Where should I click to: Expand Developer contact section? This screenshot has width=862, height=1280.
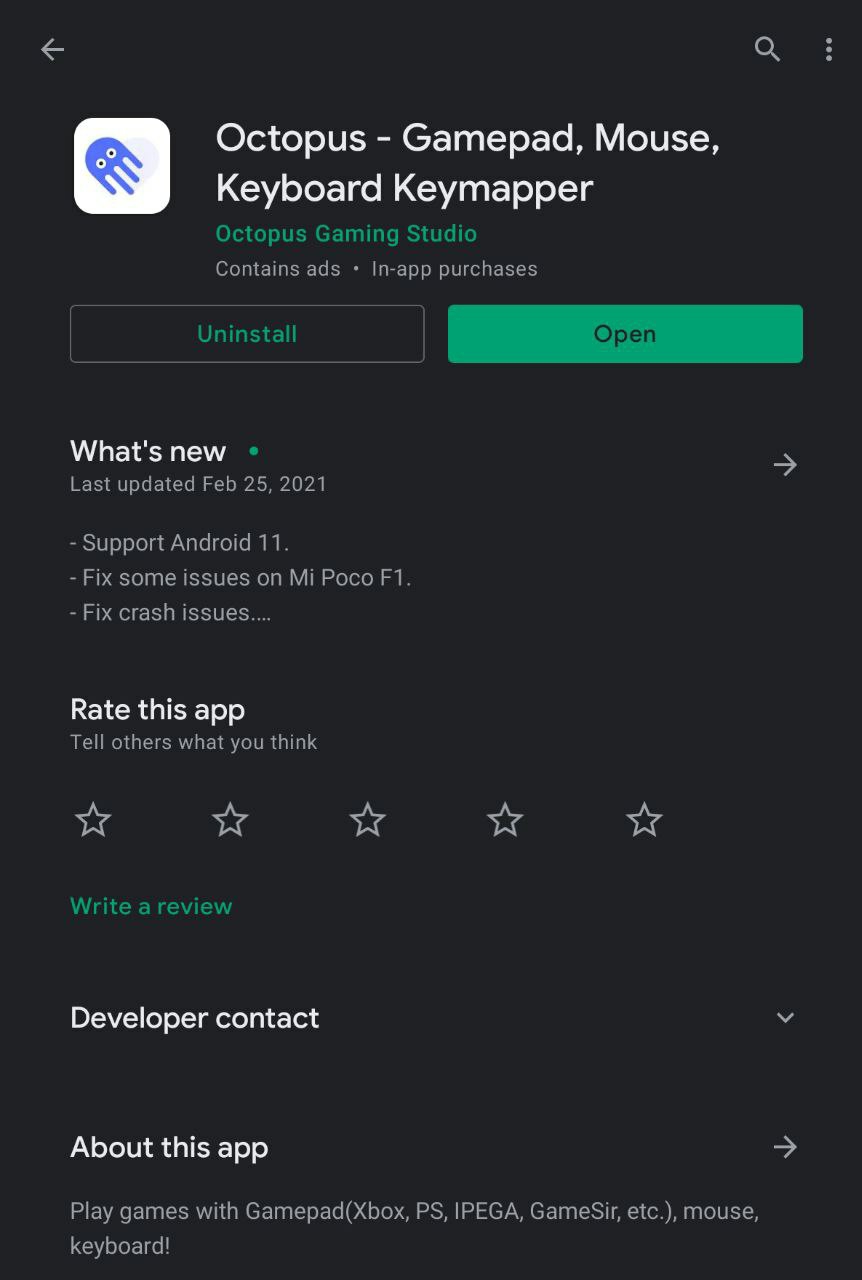pyautogui.click(x=785, y=1018)
